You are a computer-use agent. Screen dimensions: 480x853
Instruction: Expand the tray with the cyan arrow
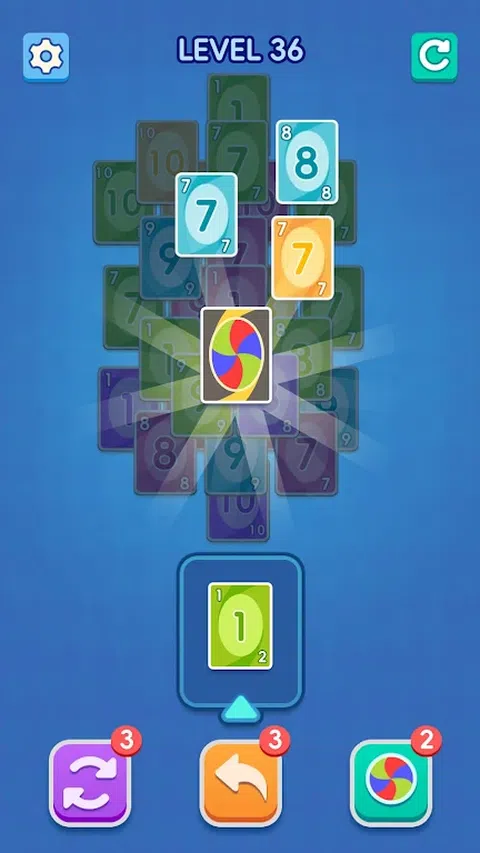(x=241, y=708)
